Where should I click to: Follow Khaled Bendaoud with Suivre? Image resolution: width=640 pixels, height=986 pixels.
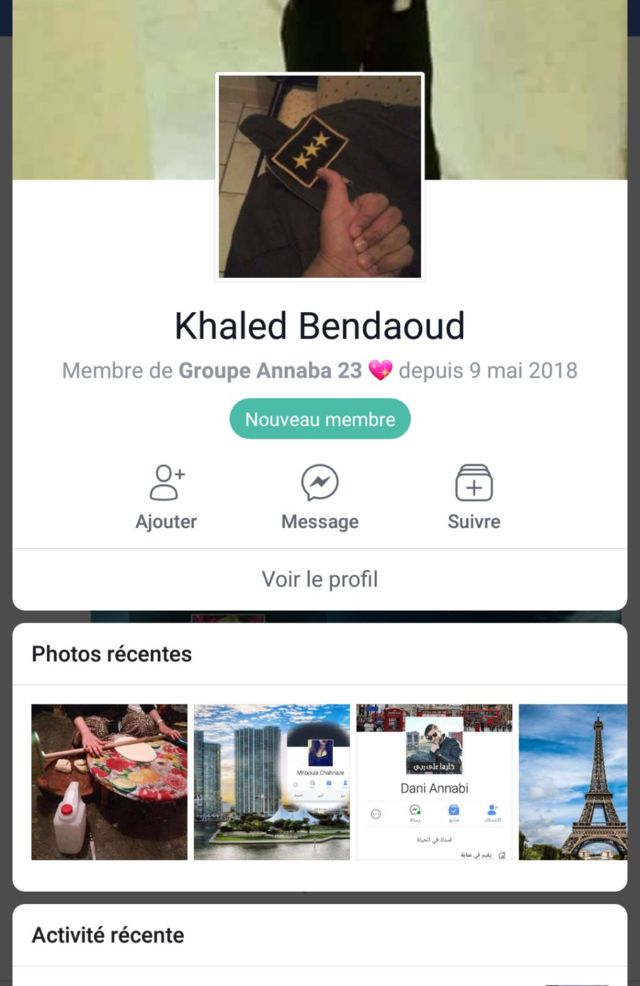click(x=473, y=496)
